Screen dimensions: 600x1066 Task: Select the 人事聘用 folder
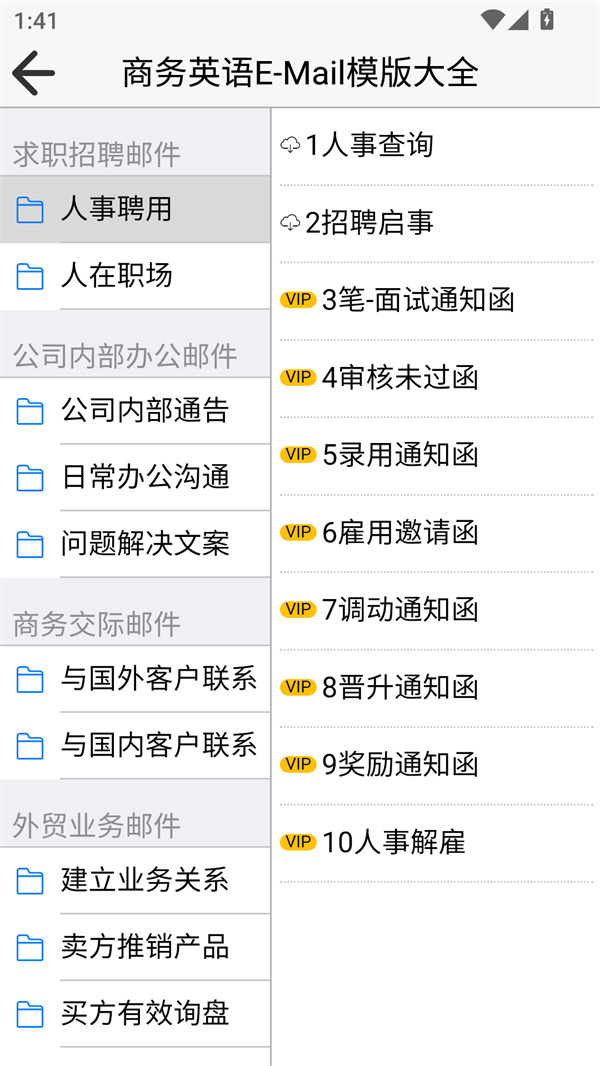[x=135, y=209]
